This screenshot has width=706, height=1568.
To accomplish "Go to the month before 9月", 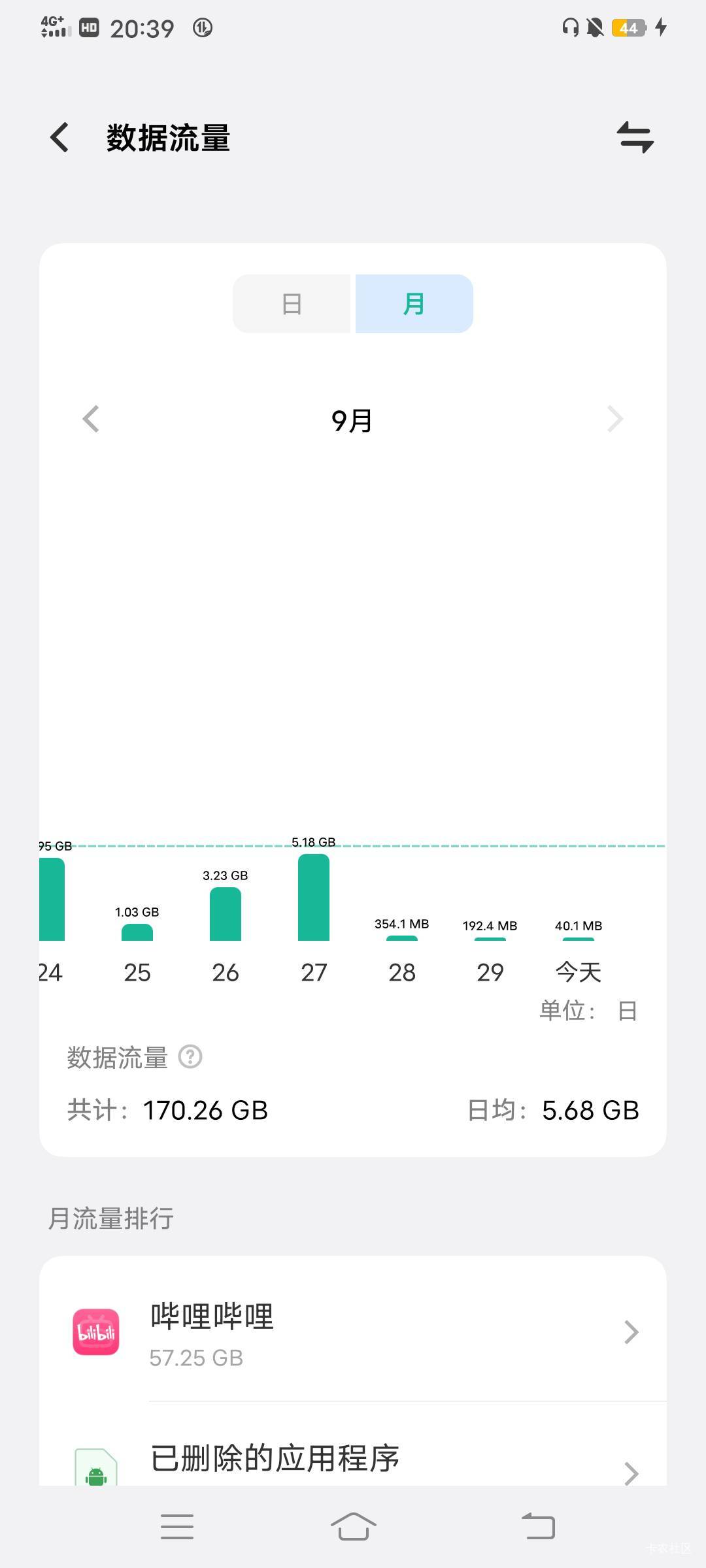I will pos(91,419).
